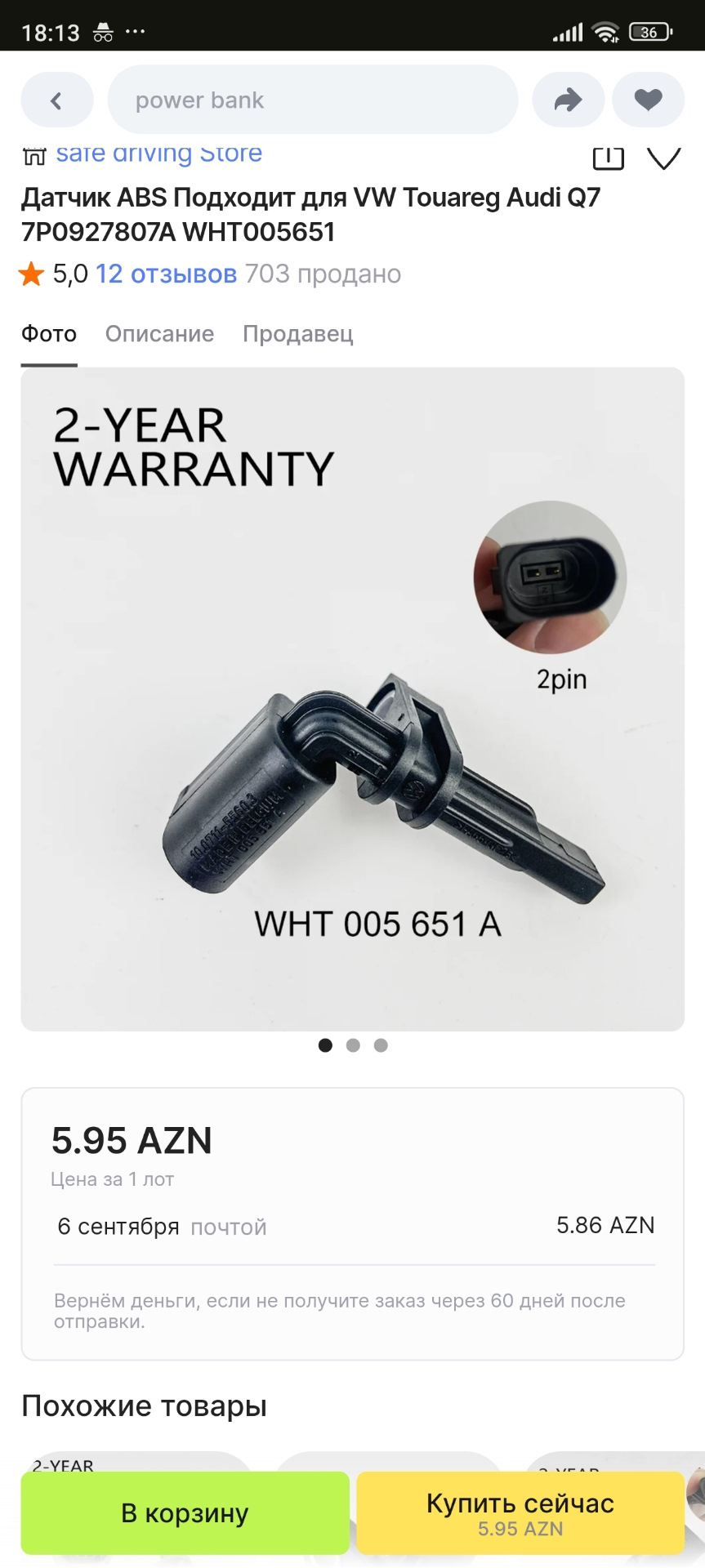Open the 12 отзывов reviews link
The width and height of the screenshot is (705, 1568).
click(x=166, y=274)
